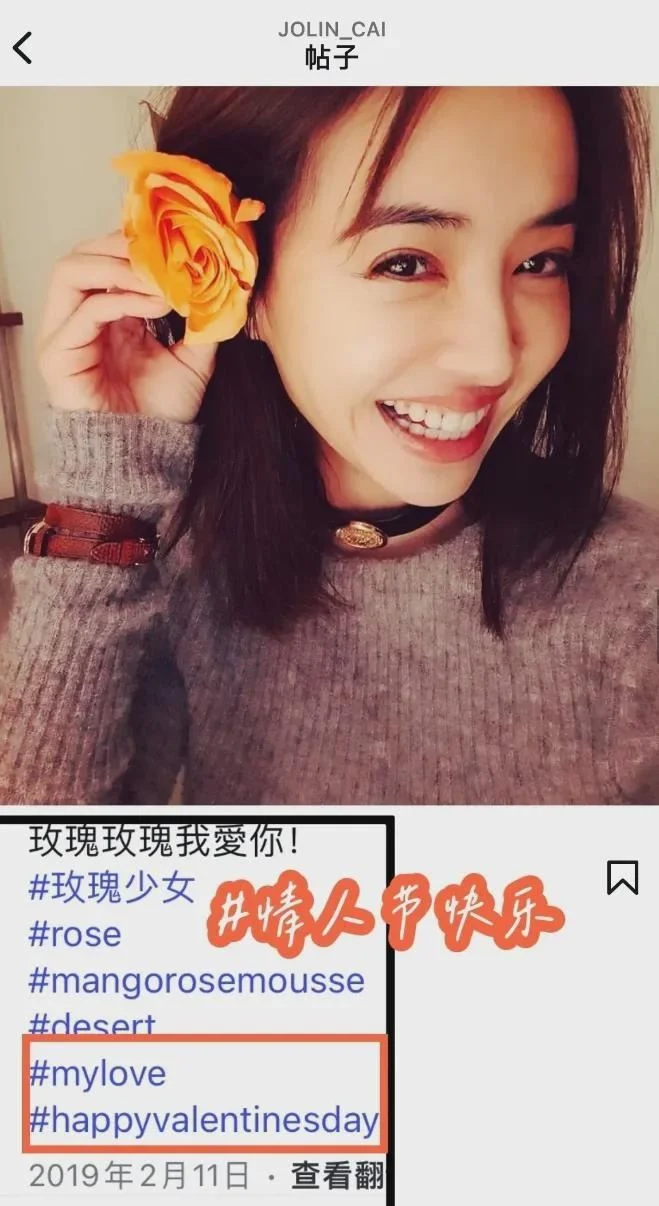Open the #rose hashtag

pyautogui.click(x=75, y=934)
